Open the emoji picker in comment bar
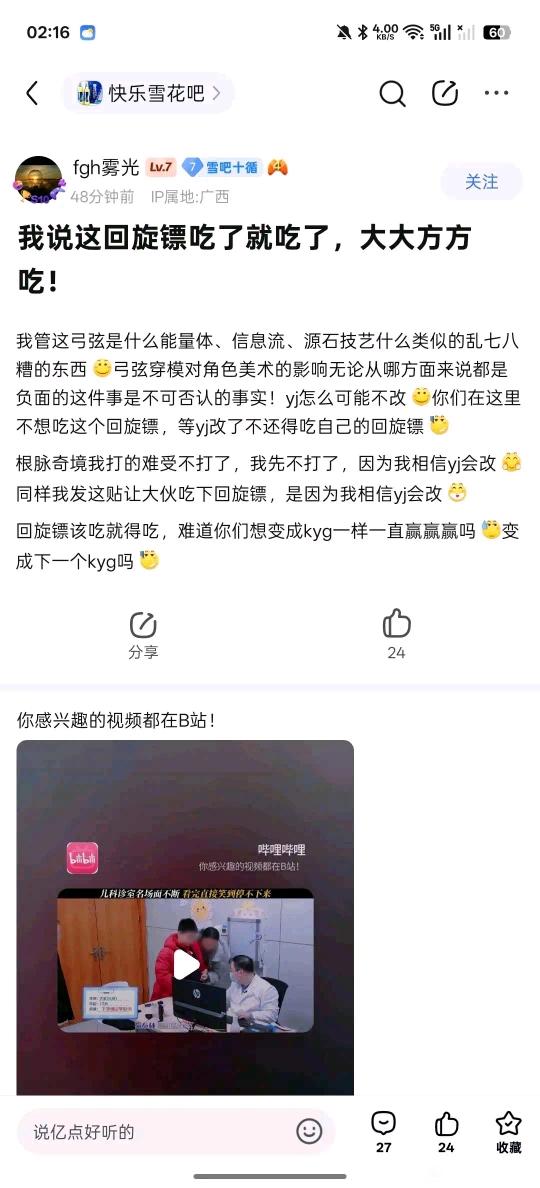Image resolution: width=540 pixels, height=1188 pixels. click(x=309, y=1132)
